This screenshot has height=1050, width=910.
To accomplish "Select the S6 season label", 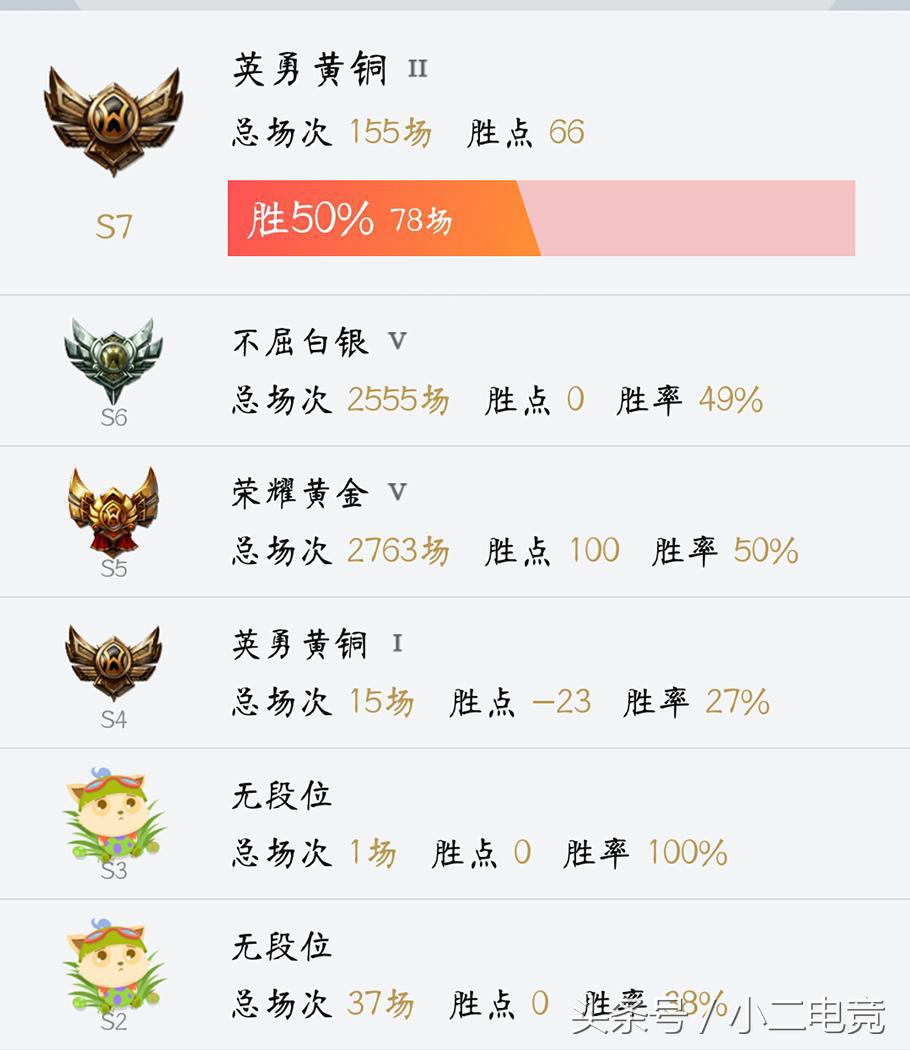I will [113, 417].
